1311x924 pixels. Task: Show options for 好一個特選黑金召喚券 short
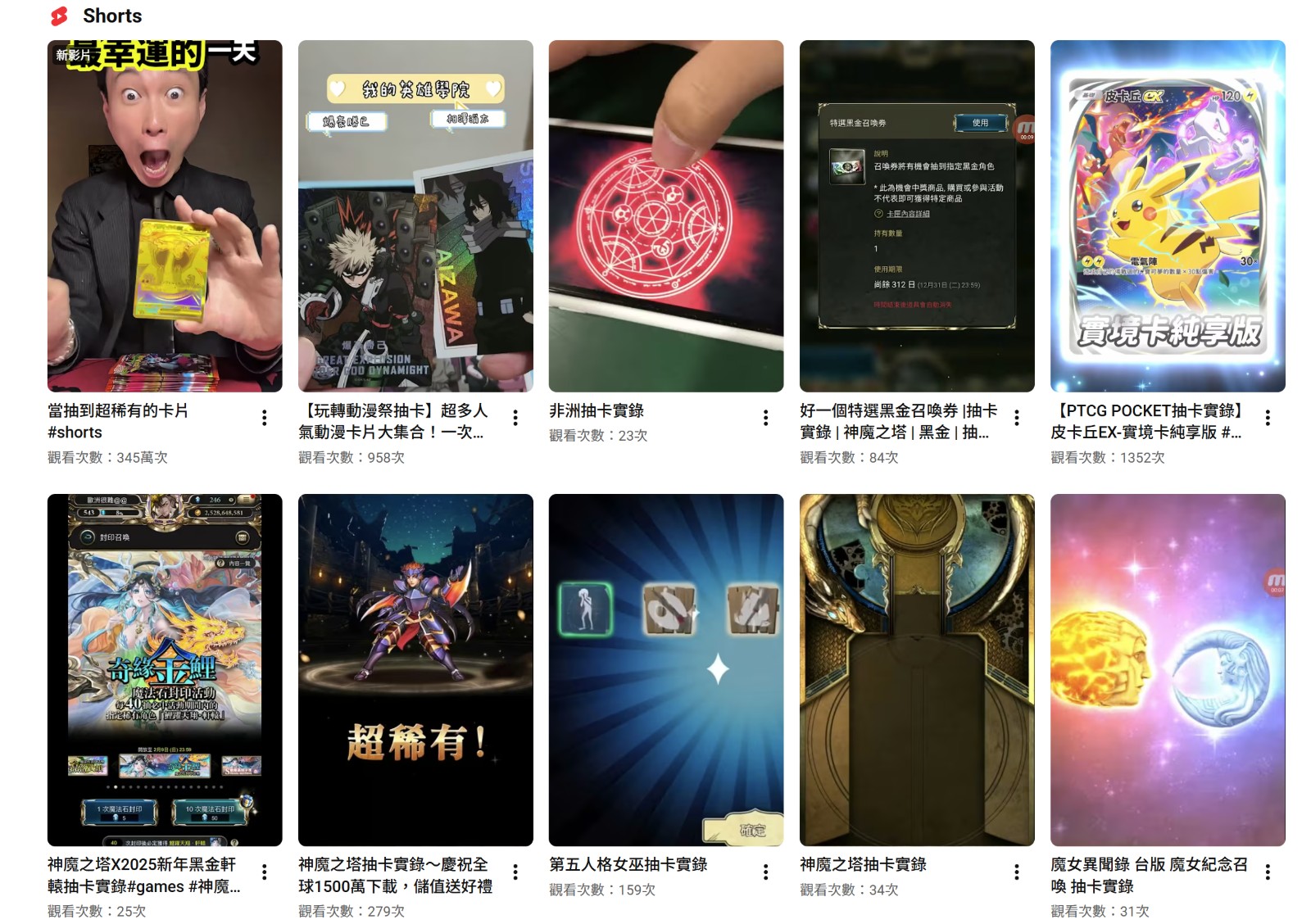1017,418
